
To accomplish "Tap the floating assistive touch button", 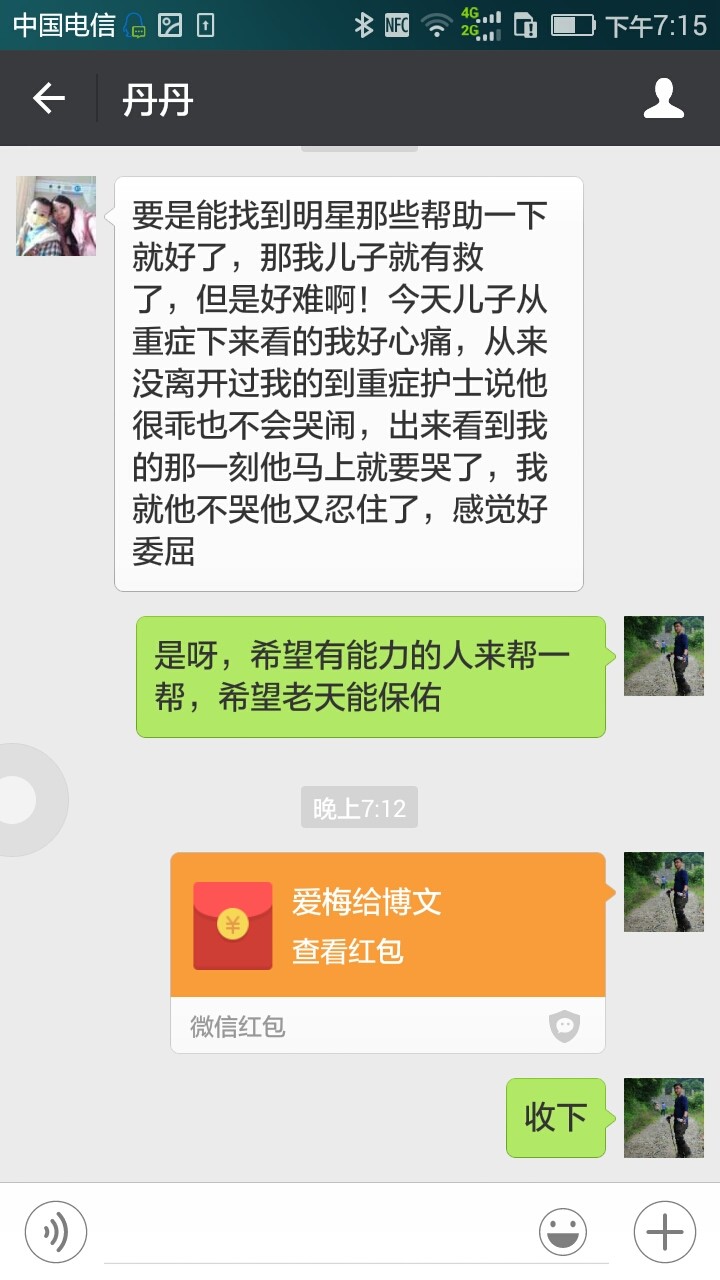I will click(x=22, y=800).
